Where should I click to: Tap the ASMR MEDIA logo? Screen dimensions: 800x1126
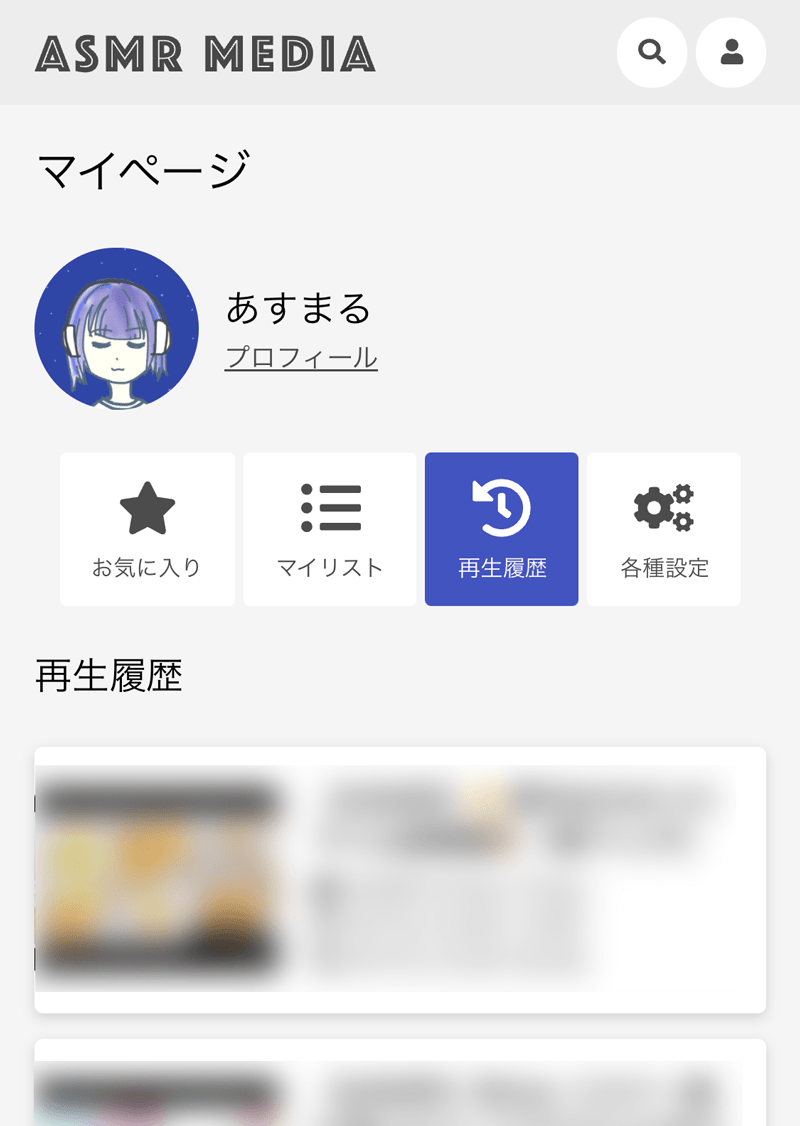point(205,52)
